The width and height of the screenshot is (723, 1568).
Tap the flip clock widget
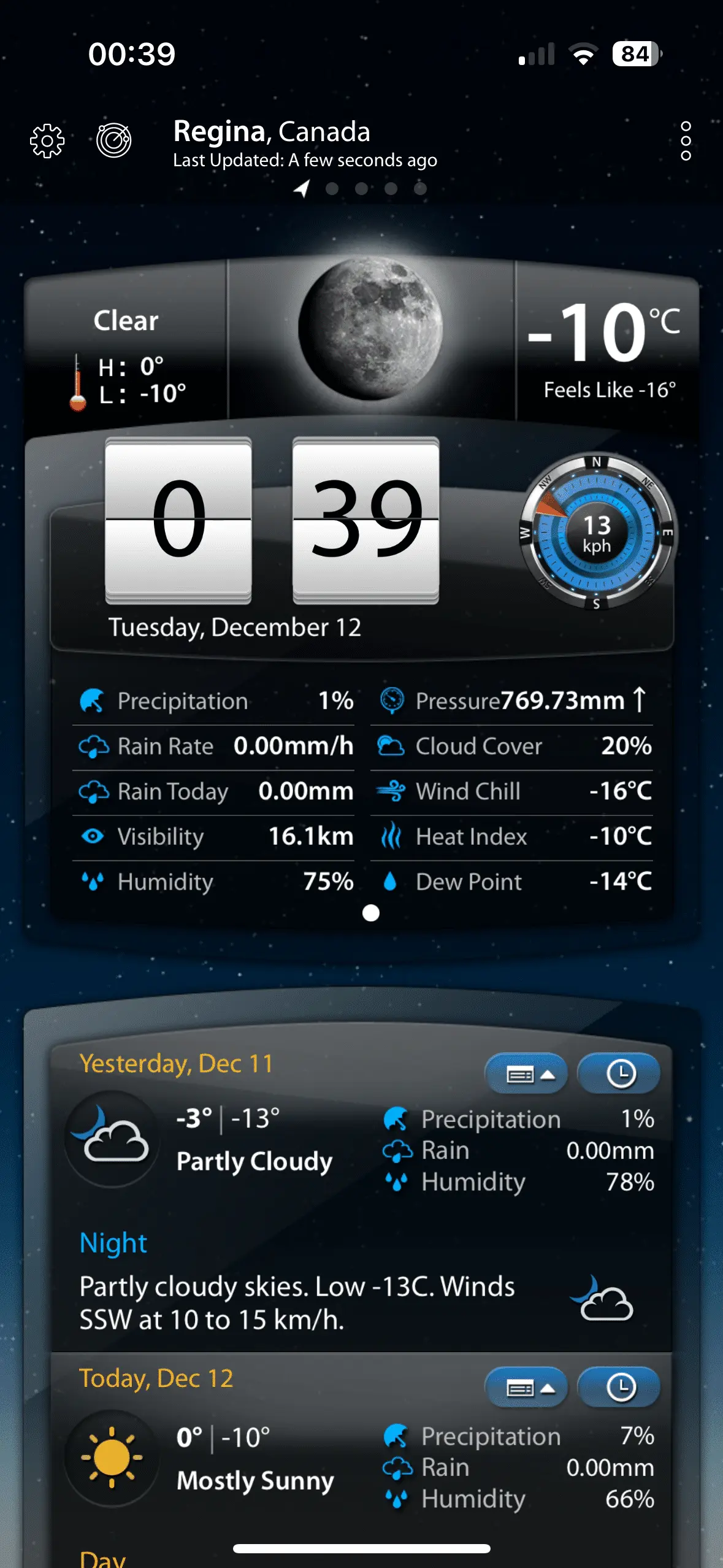(272, 521)
